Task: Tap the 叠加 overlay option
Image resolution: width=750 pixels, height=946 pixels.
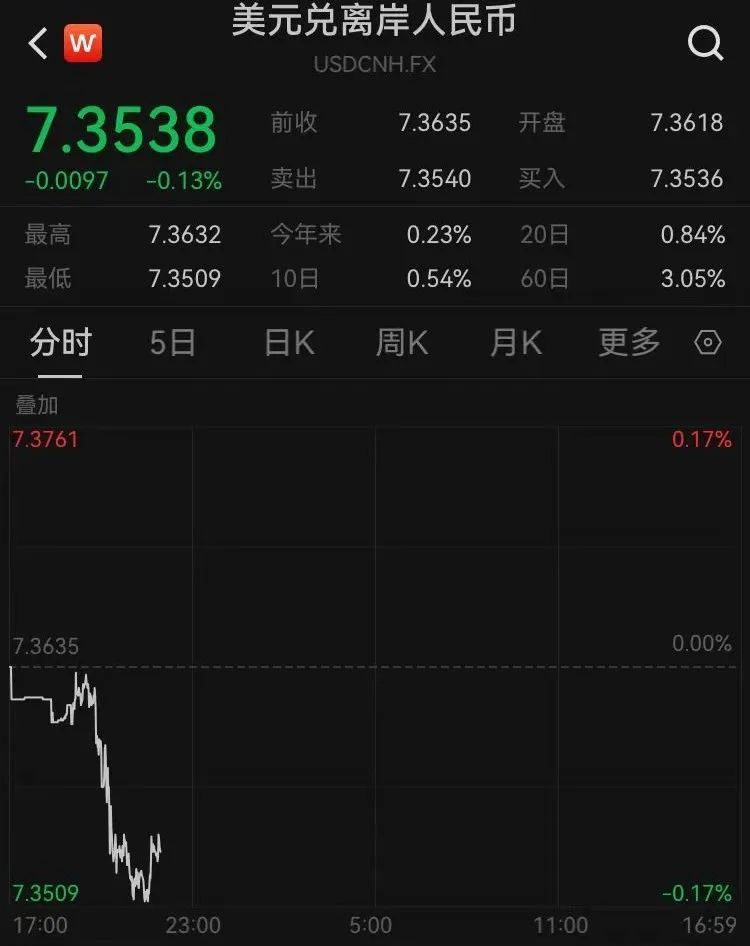Action: tap(37, 405)
